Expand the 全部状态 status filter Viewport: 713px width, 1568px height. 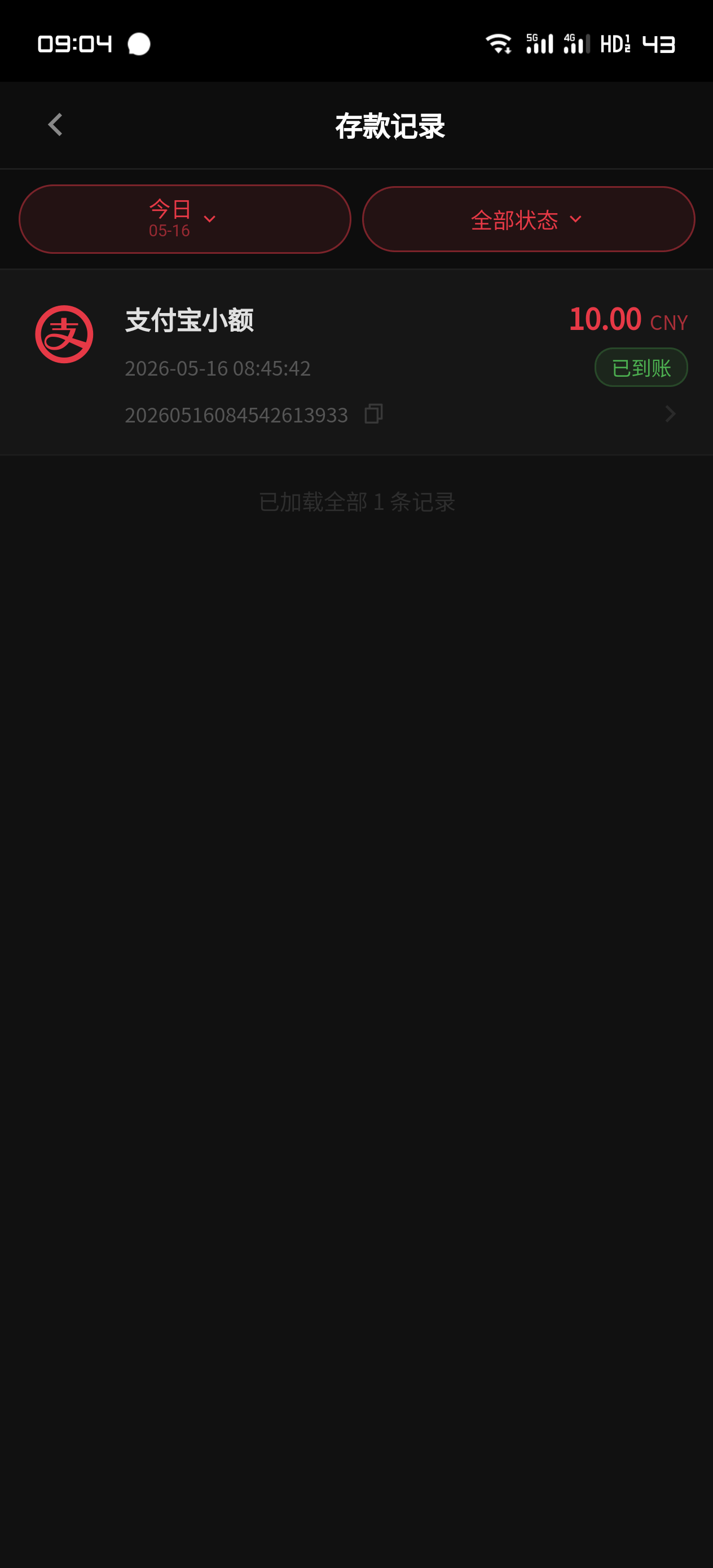point(528,219)
